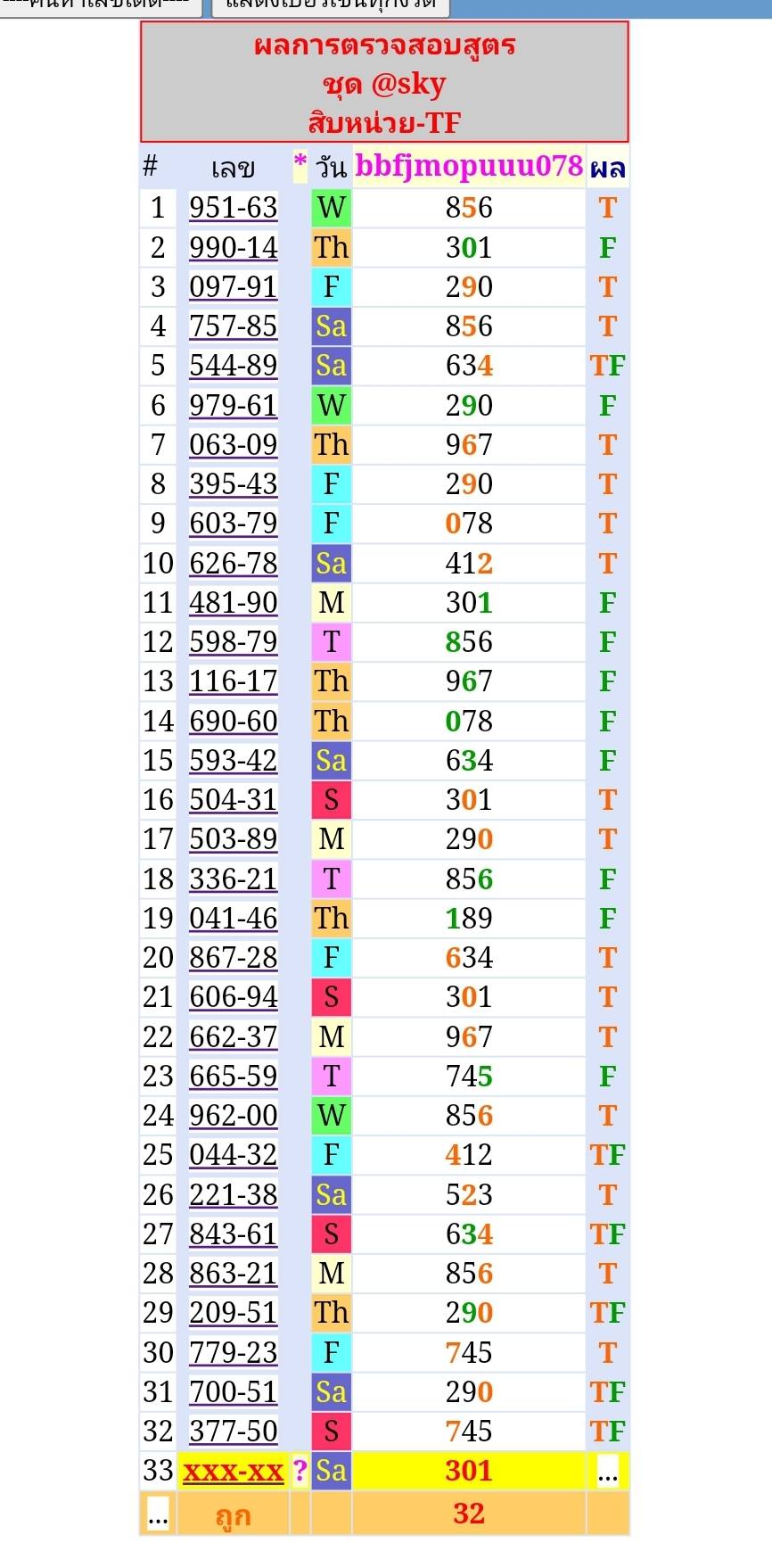
Task: Open the 116-17 number link
Action: 233,681
